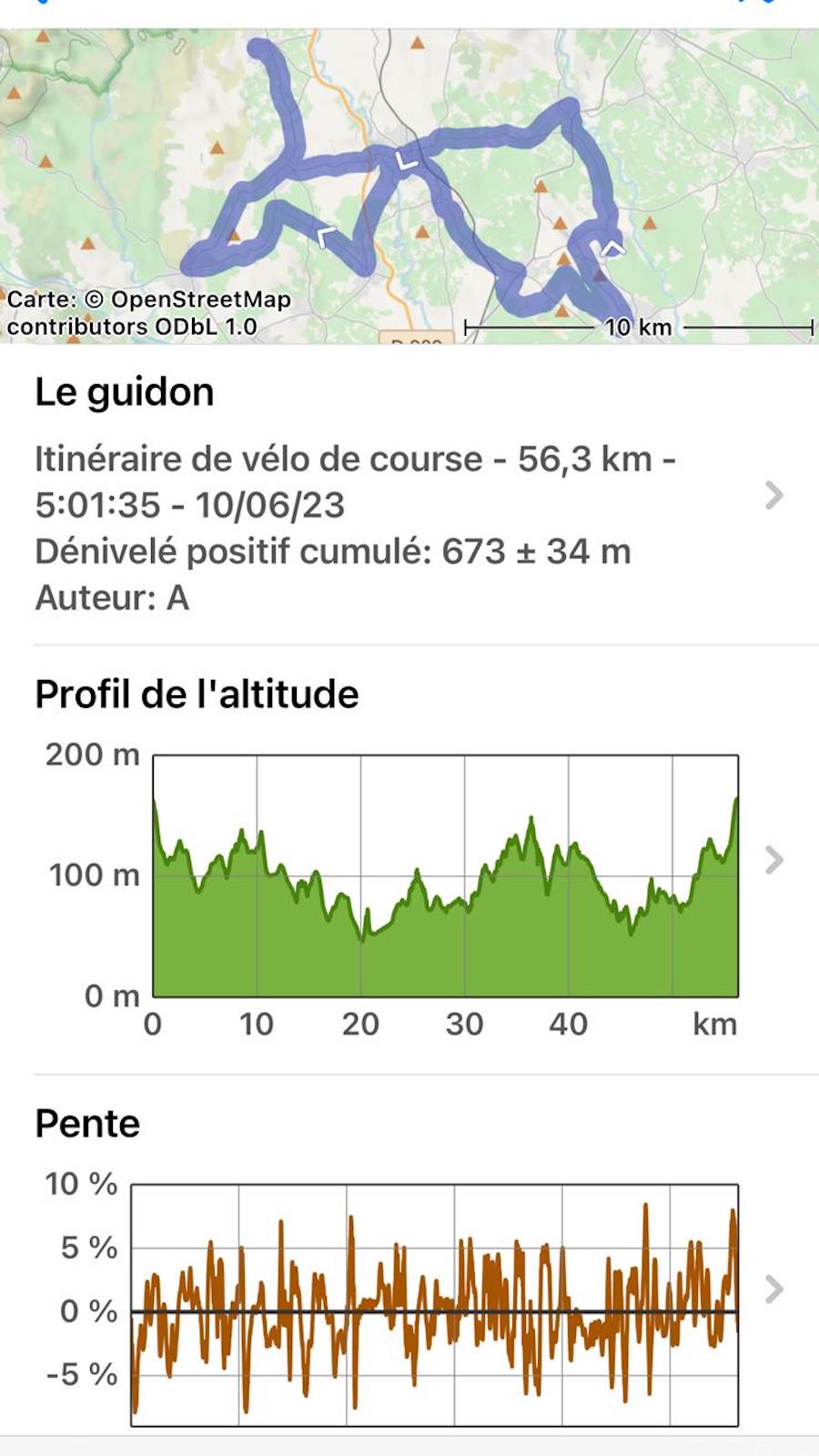
Task: Tap the route map preview
Action: pyautogui.click(x=409, y=186)
